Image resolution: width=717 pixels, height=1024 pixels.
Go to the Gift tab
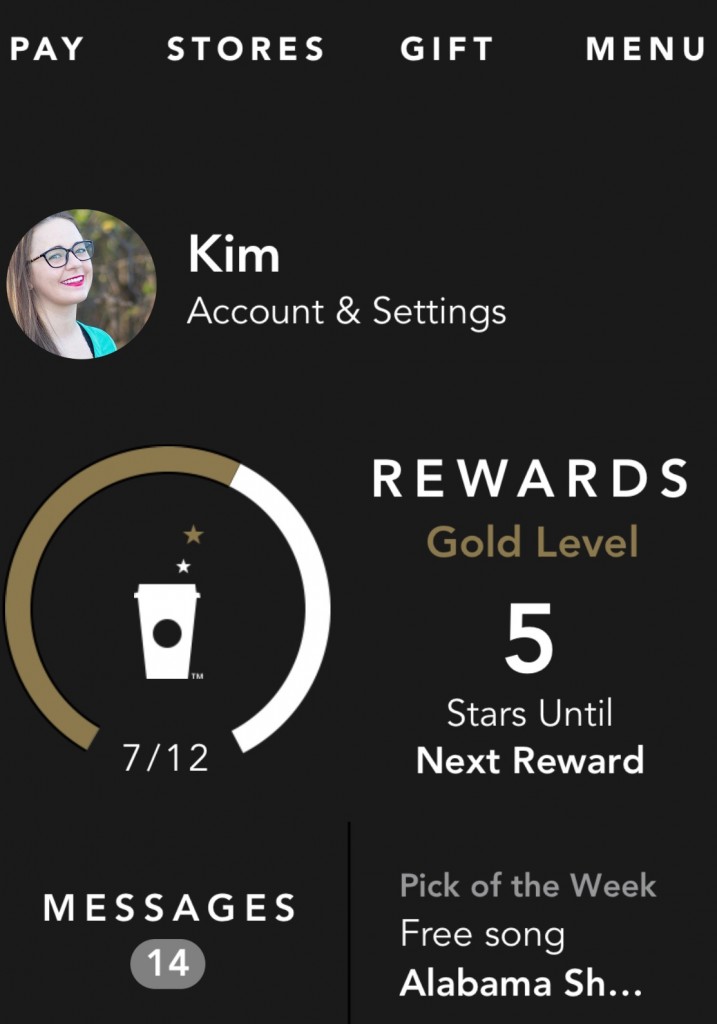tap(447, 49)
